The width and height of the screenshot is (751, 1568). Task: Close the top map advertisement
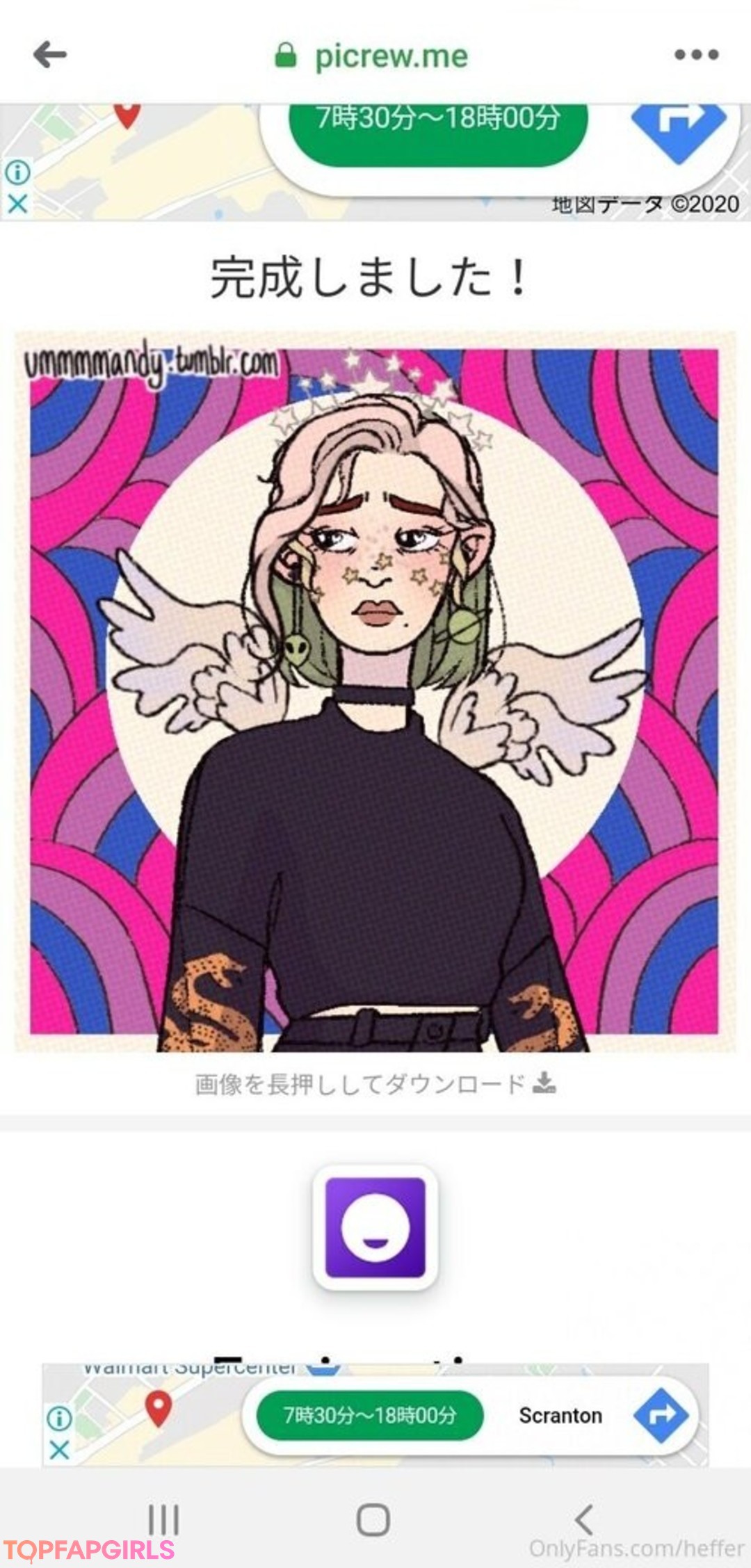(17, 204)
